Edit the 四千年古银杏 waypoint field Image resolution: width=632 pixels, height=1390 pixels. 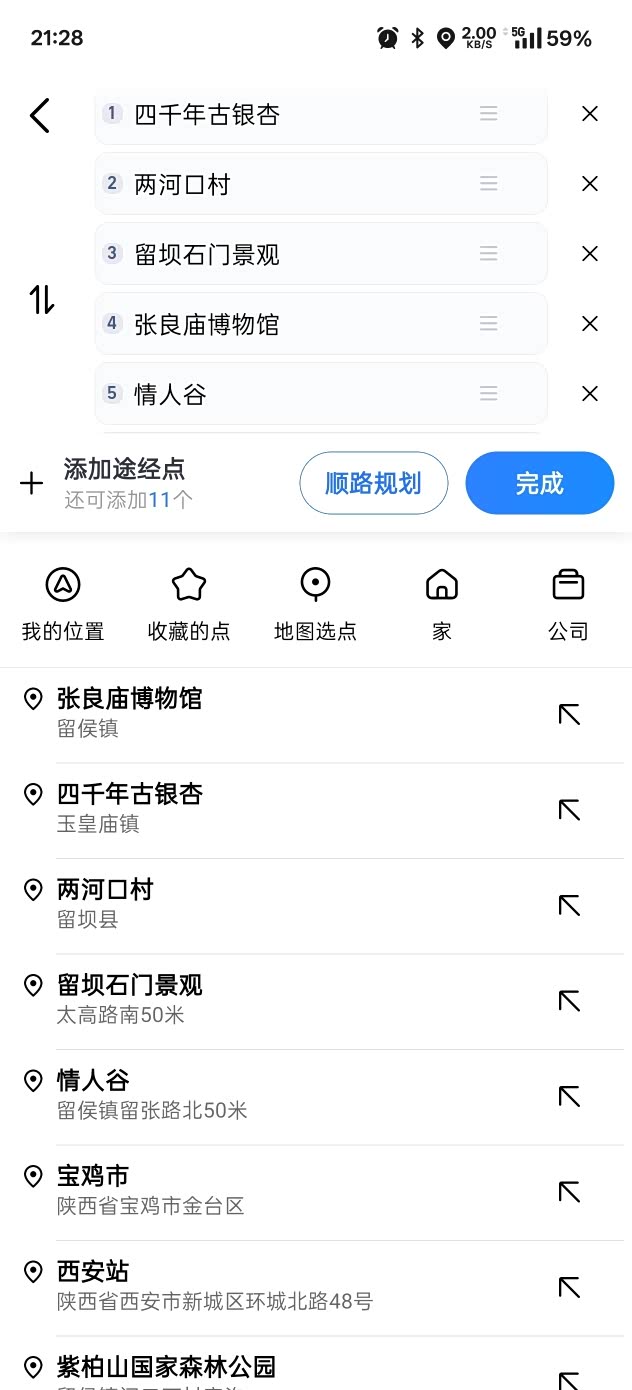(290, 115)
